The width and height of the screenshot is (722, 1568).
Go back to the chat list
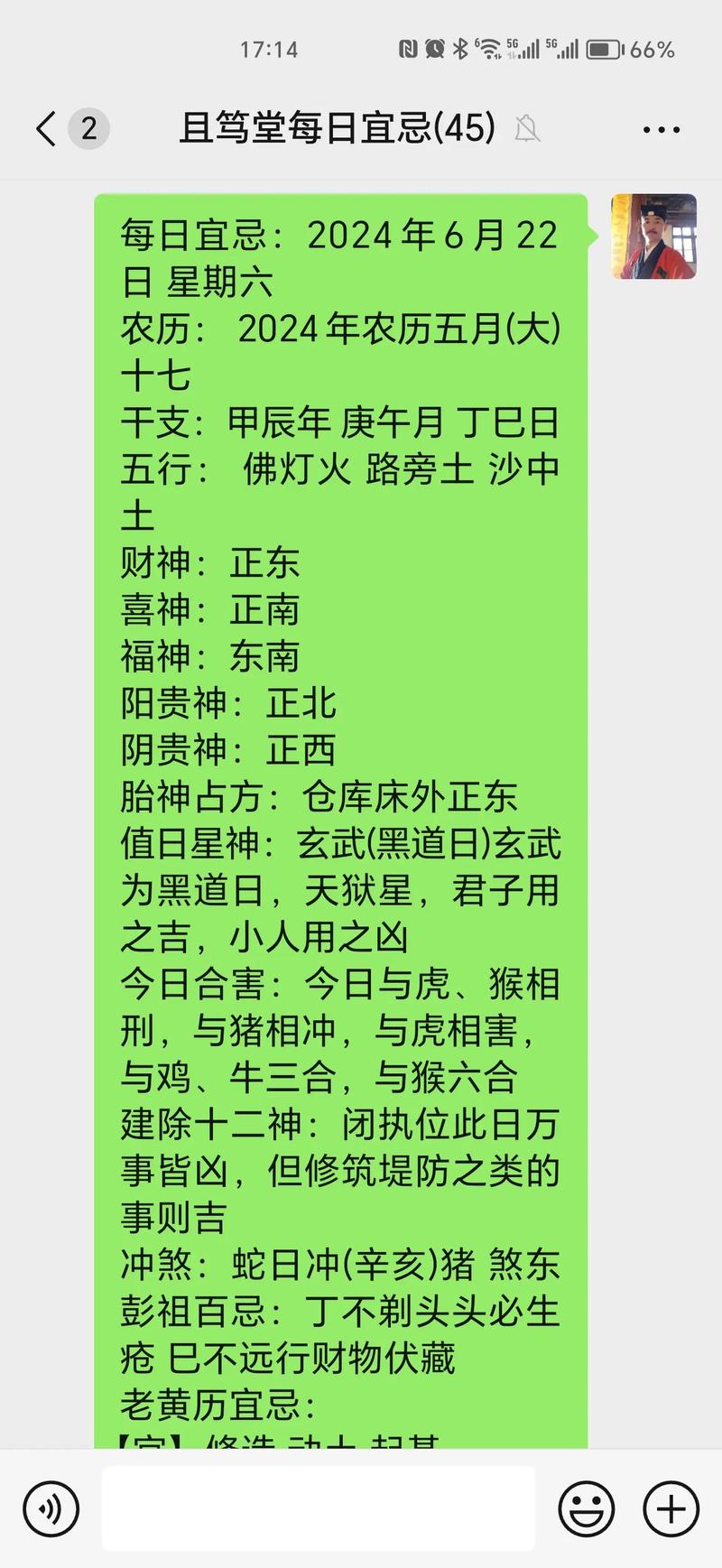point(47,129)
